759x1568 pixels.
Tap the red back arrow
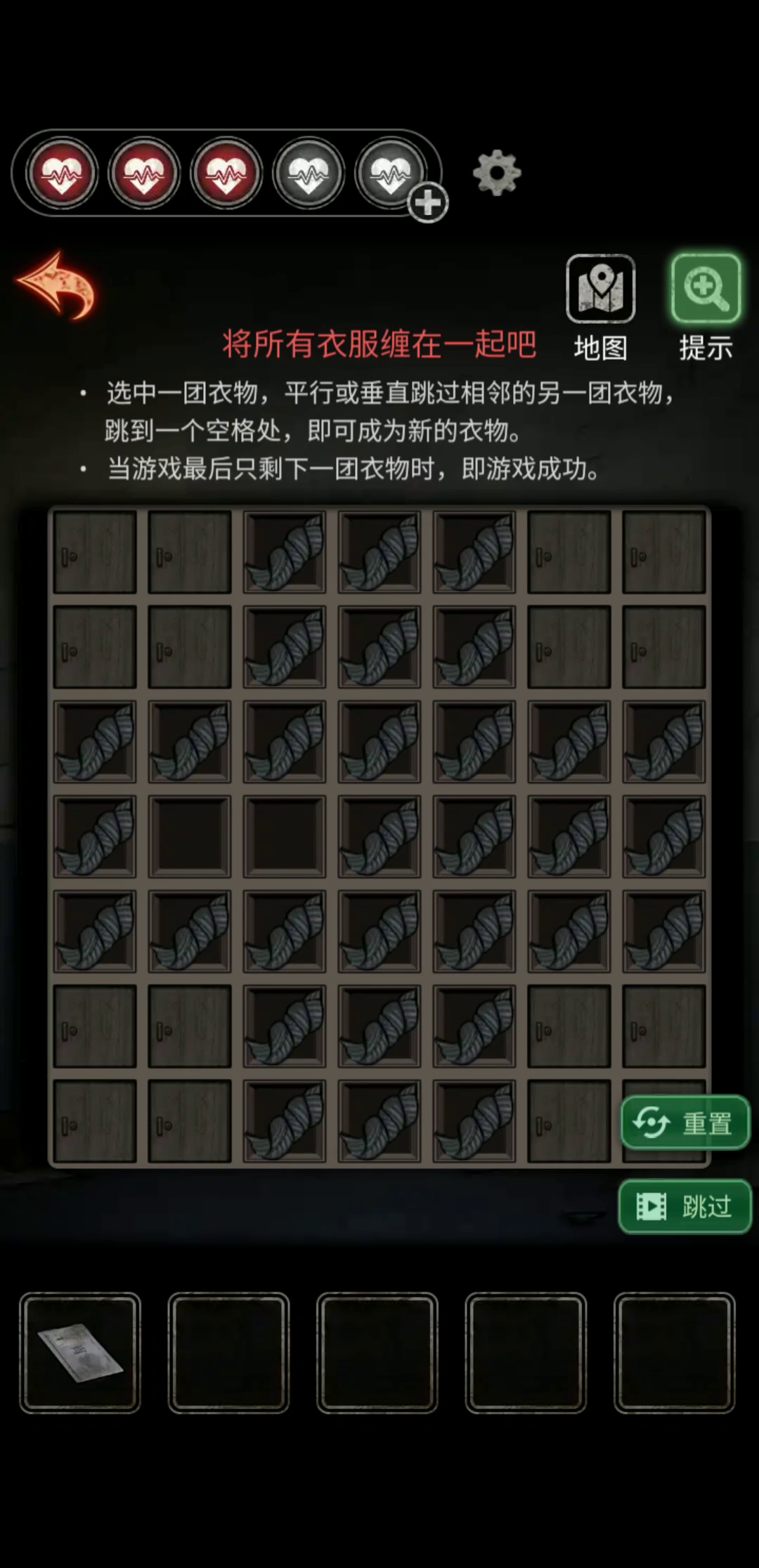(56, 285)
